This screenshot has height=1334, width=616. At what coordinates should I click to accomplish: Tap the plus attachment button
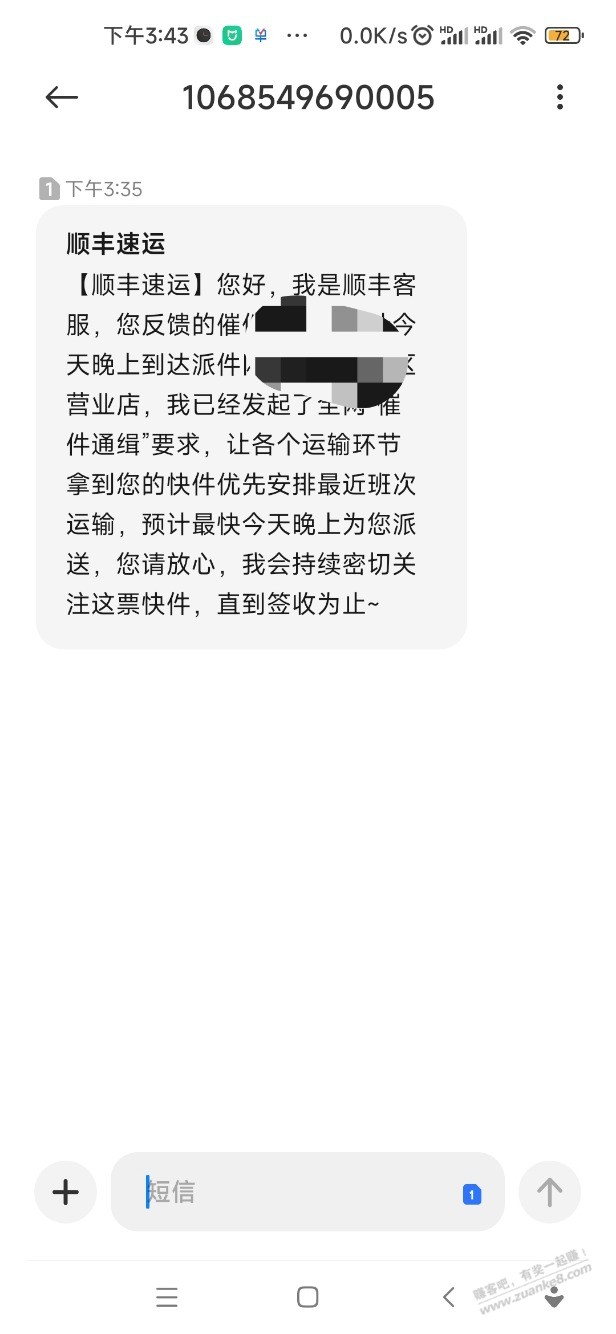[66, 1192]
